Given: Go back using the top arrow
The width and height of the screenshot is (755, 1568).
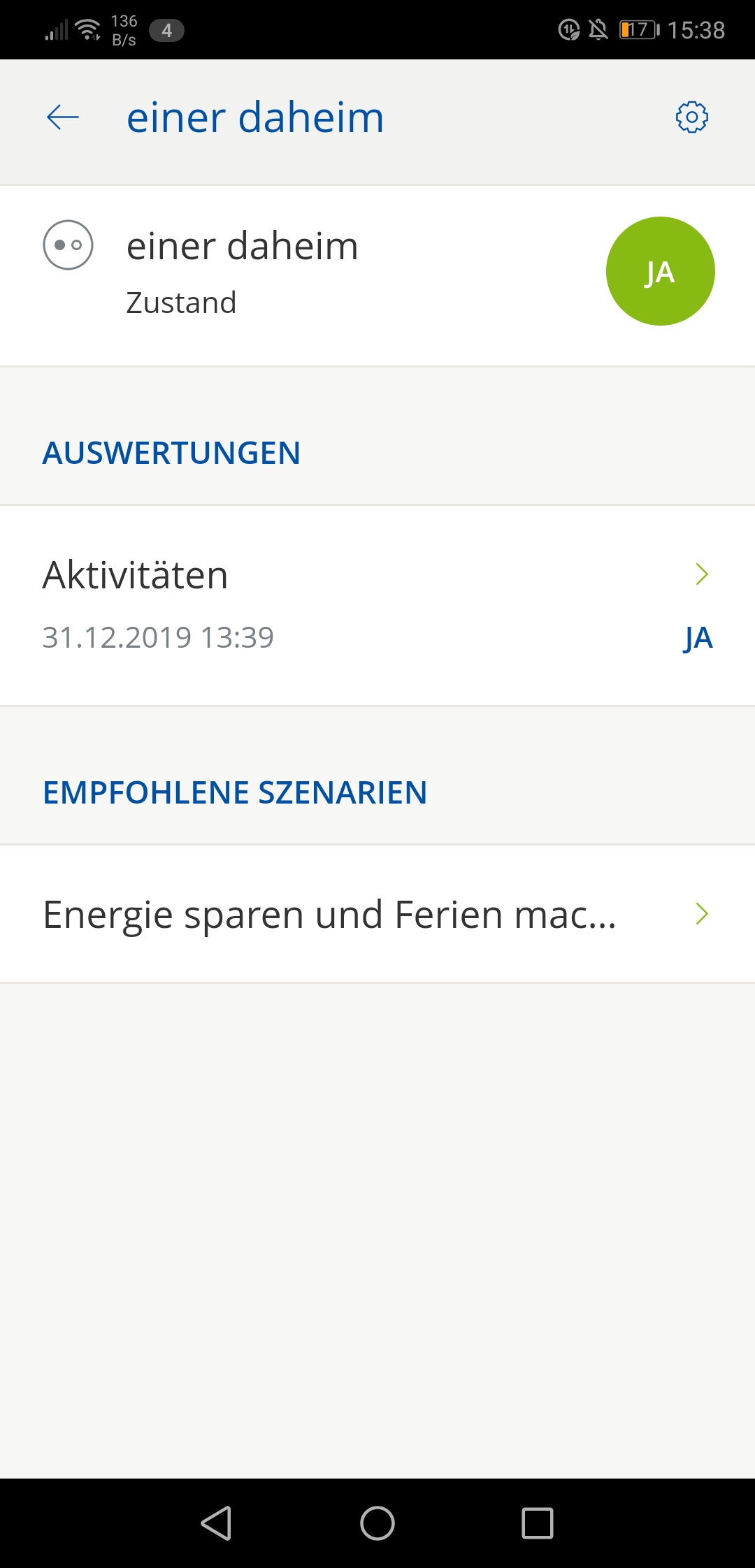Looking at the screenshot, I should point(63,117).
